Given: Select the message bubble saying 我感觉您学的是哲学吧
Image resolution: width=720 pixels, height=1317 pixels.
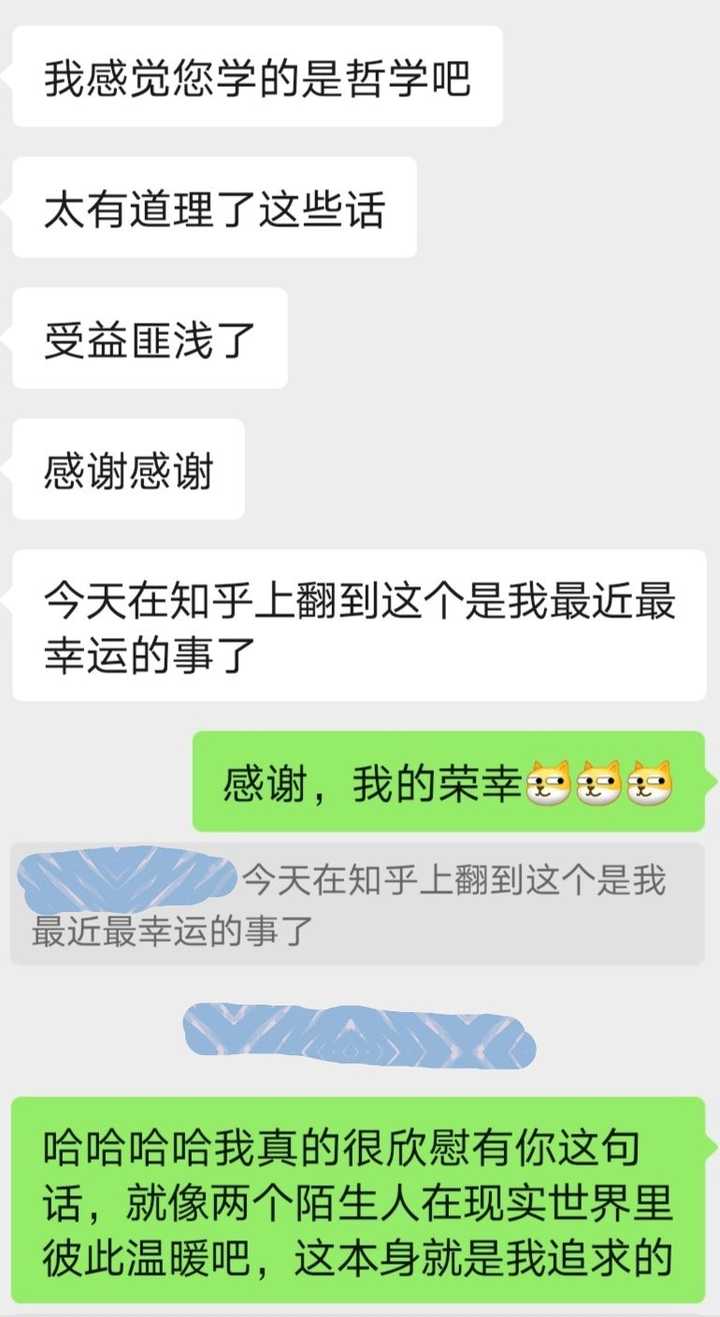Looking at the screenshot, I should tap(253, 75).
